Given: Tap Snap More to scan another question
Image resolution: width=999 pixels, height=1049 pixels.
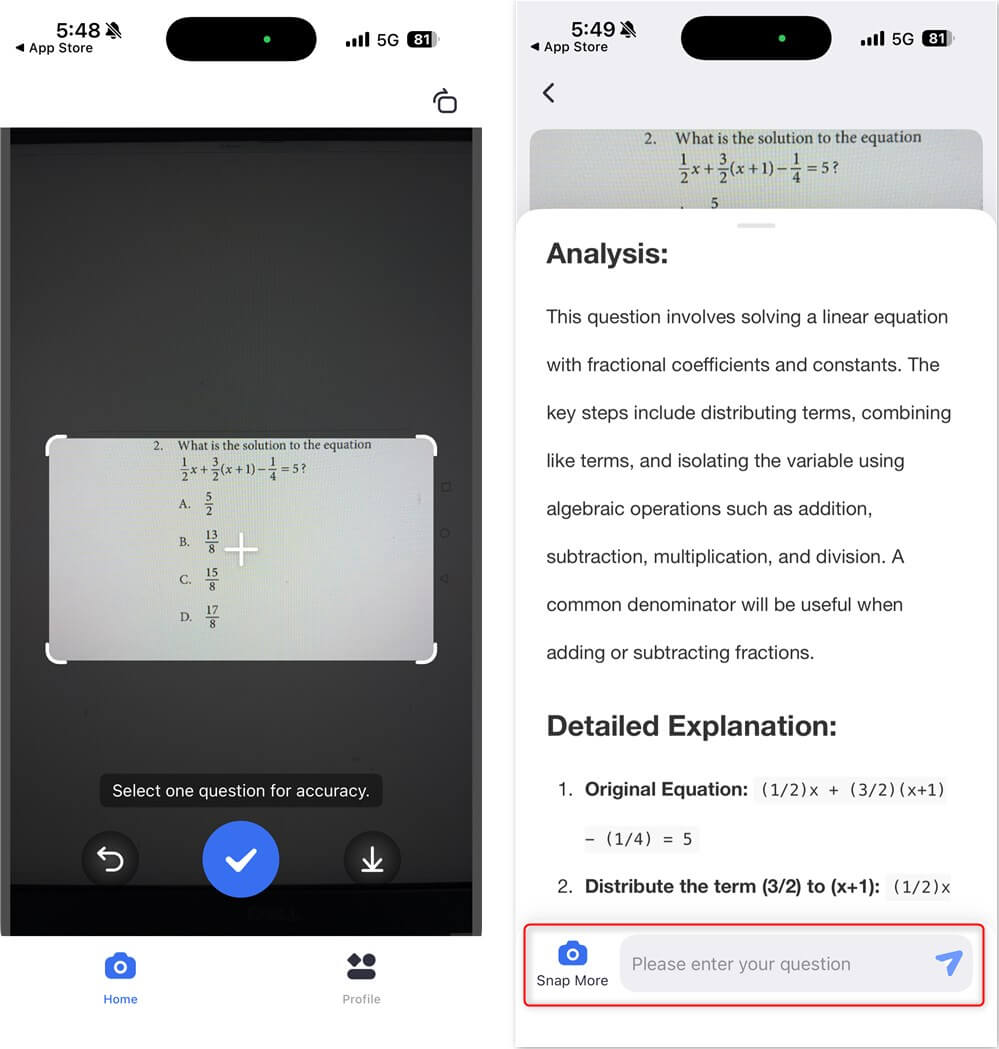Looking at the screenshot, I should (x=572, y=963).
